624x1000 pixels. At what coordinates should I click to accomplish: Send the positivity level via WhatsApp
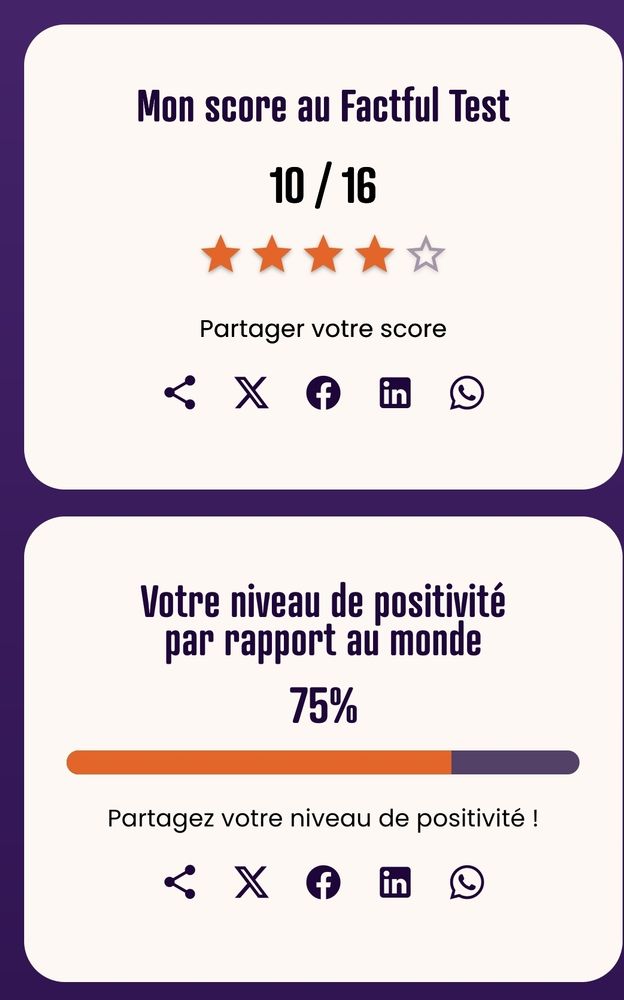click(467, 882)
